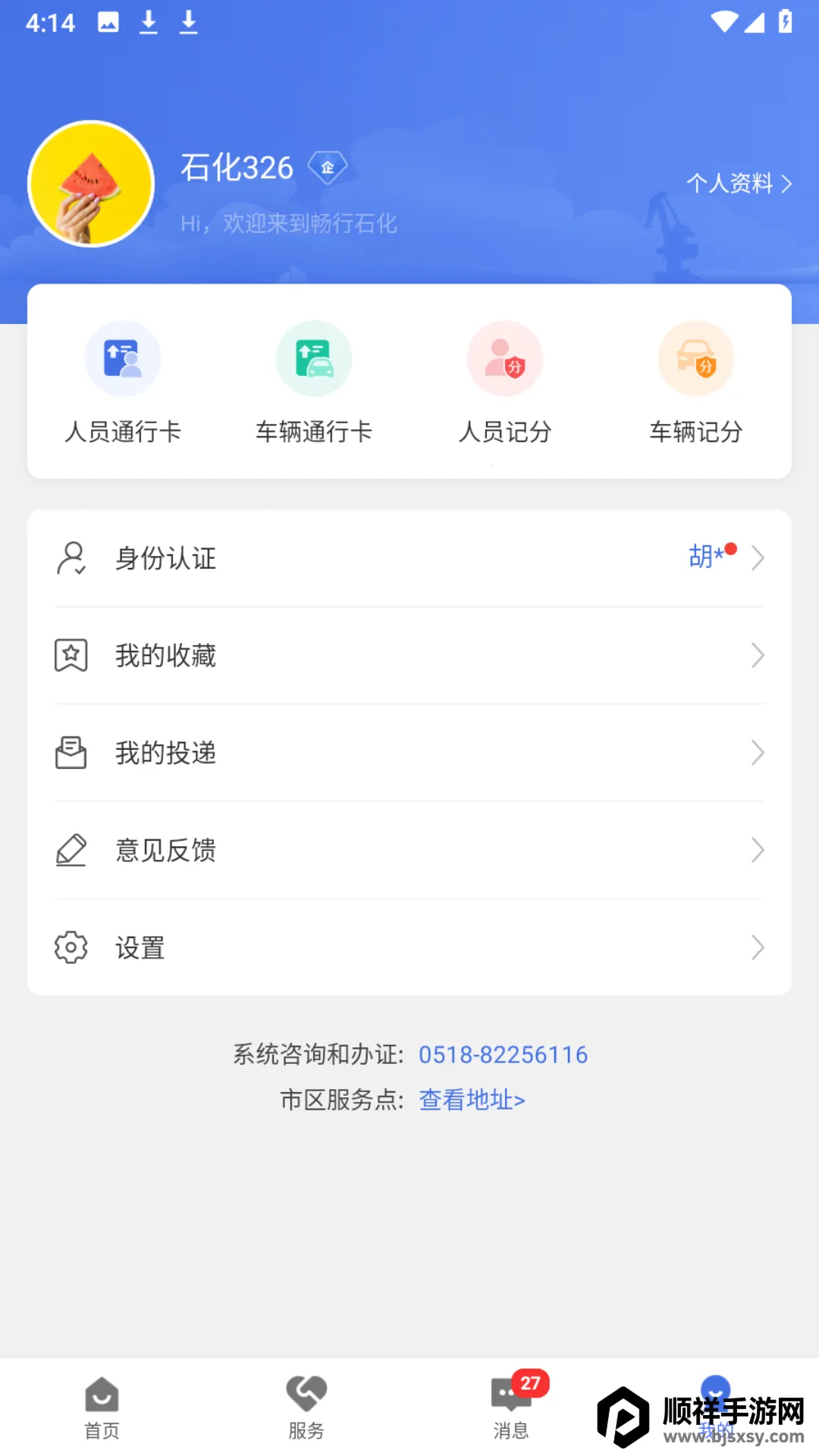
Task: Expand 个人资料 personal profile details
Action: point(739,184)
